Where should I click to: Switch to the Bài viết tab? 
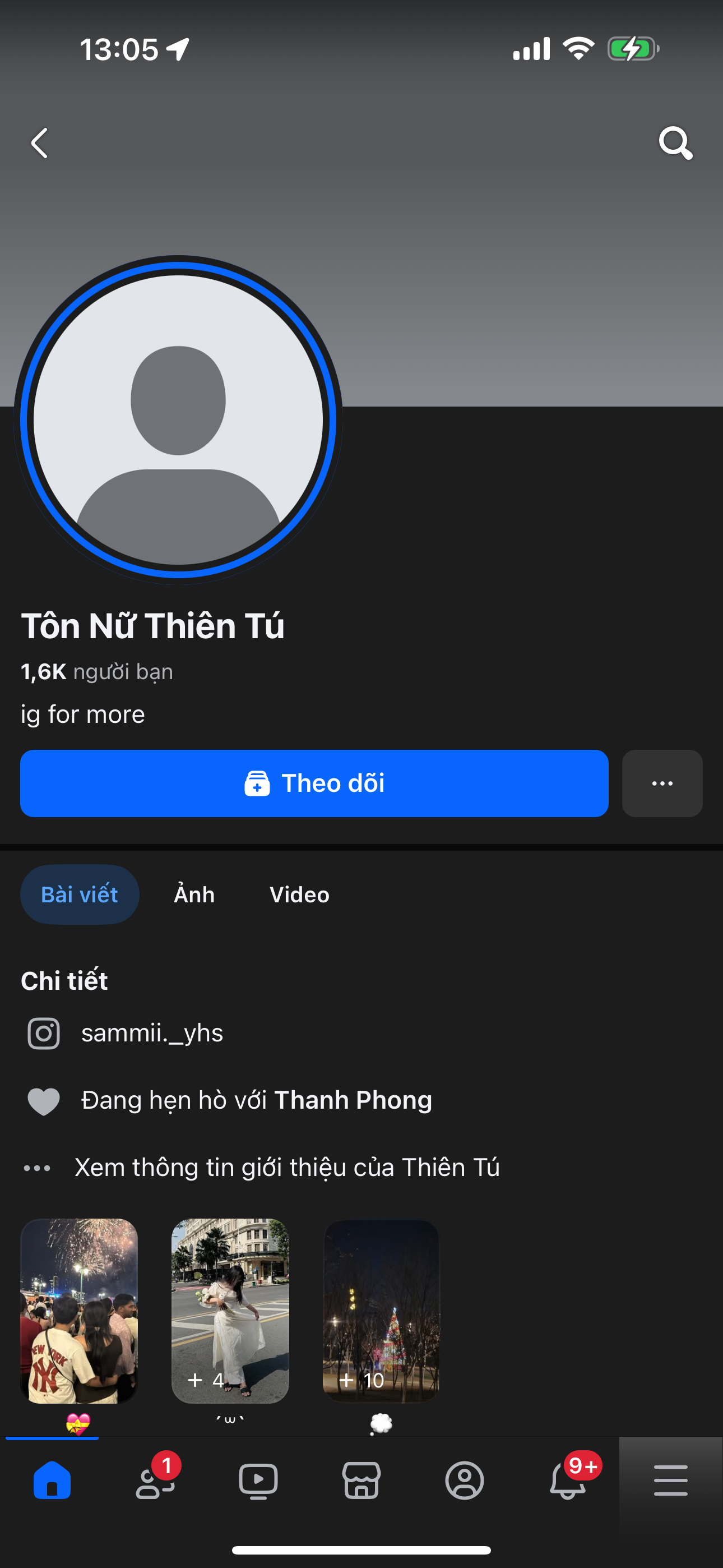click(80, 895)
